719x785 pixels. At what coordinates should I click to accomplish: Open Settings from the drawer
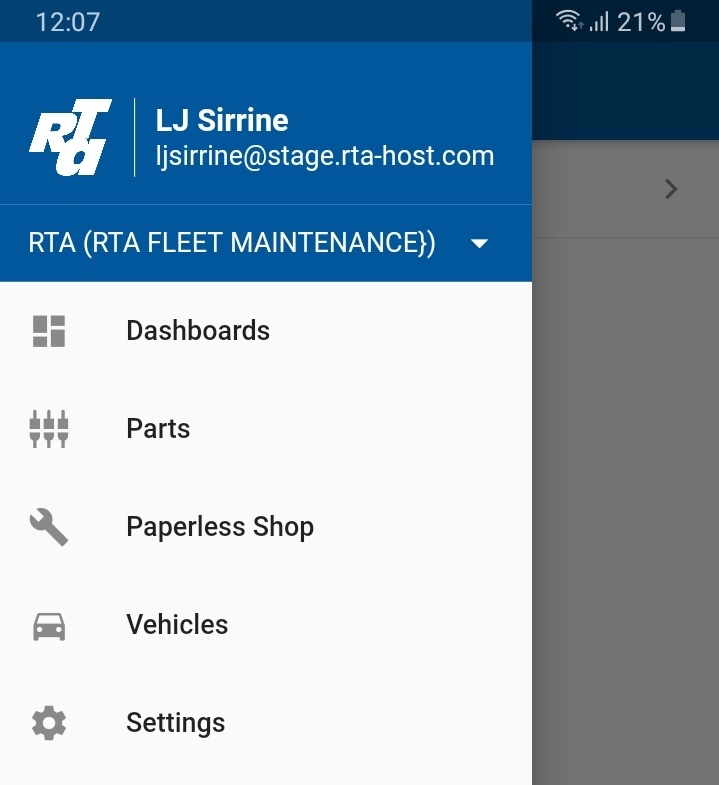click(176, 723)
